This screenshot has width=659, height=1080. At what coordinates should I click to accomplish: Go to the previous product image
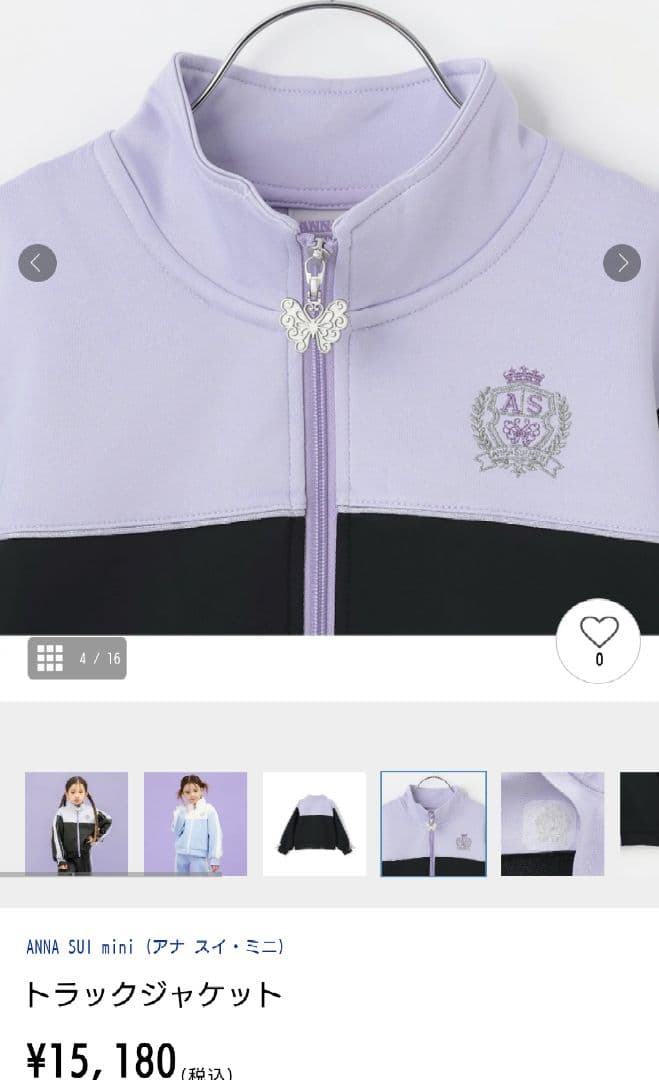(x=37, y=263)
